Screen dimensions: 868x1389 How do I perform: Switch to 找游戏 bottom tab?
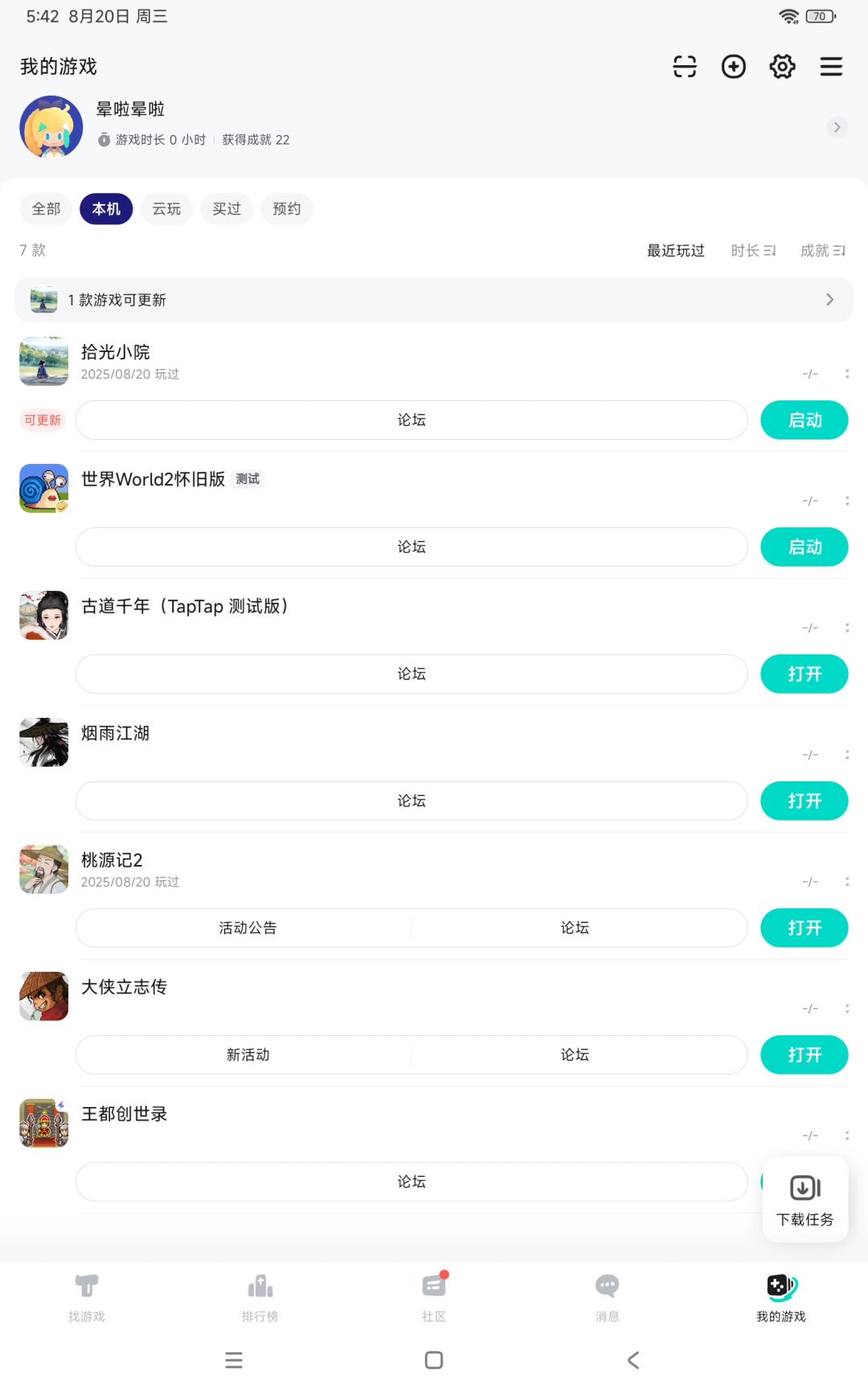(87, 1296)
